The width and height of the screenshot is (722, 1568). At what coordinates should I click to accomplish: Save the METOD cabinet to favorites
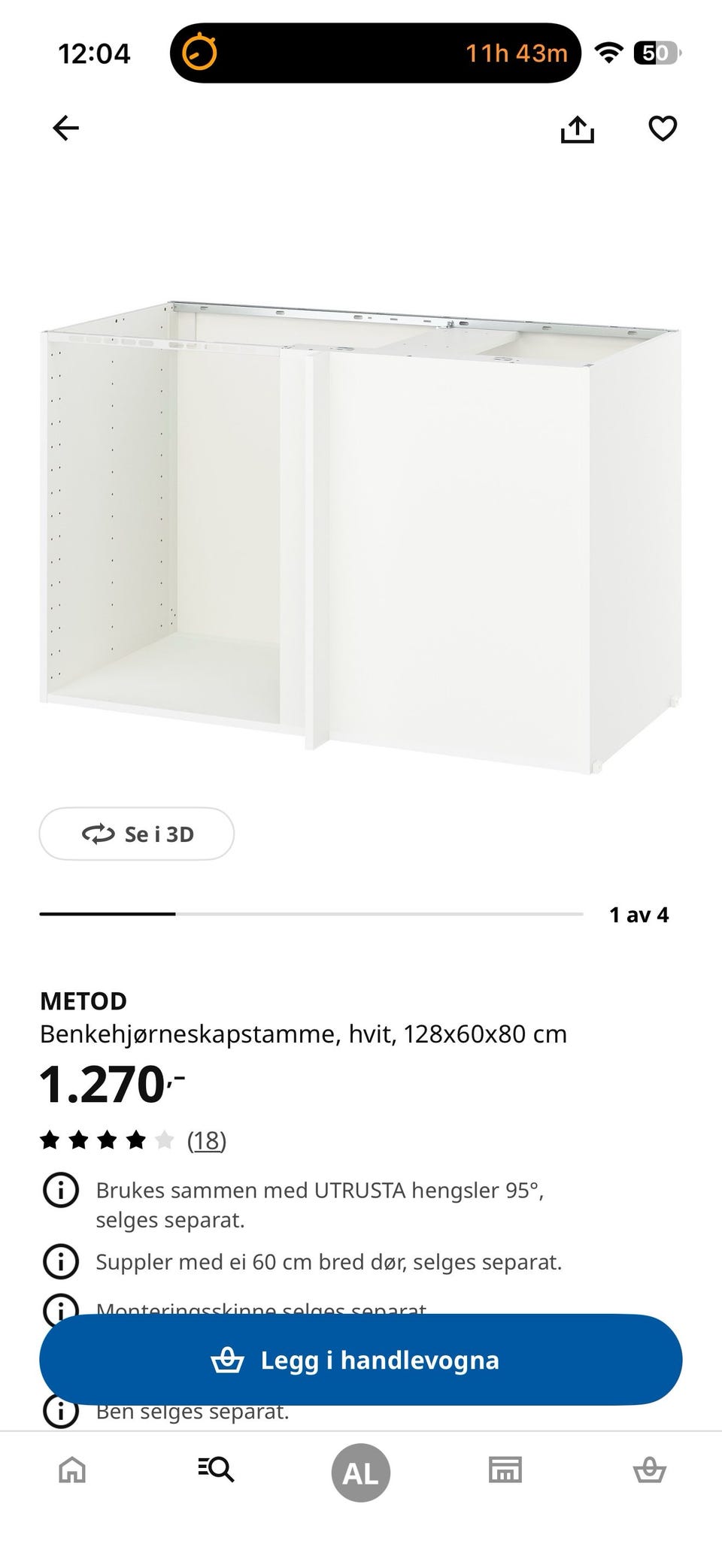pos(661,128)
